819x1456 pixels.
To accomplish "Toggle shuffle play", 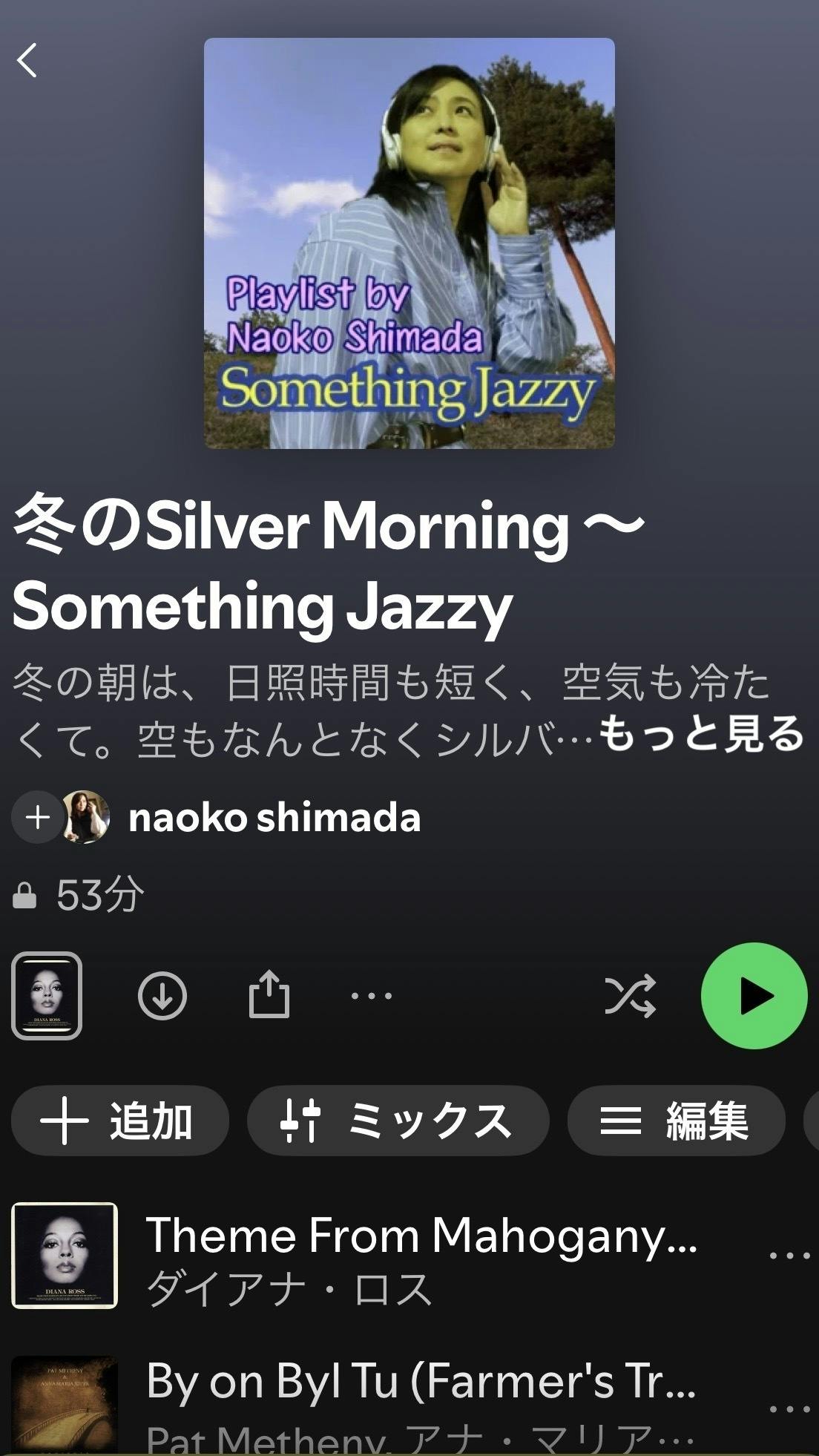I will [x=630, y=995].
